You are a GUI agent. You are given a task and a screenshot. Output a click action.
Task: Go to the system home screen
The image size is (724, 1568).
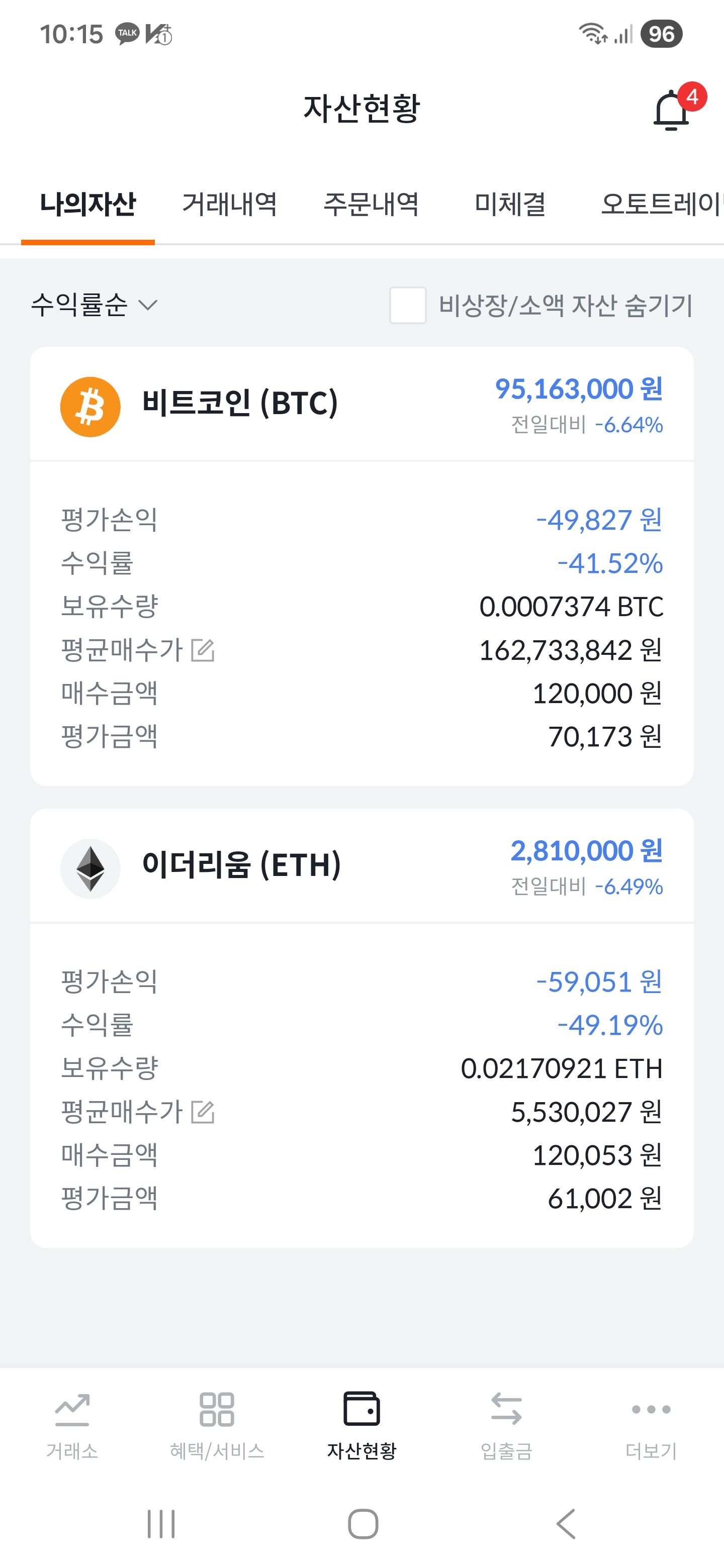point(363,1524)
